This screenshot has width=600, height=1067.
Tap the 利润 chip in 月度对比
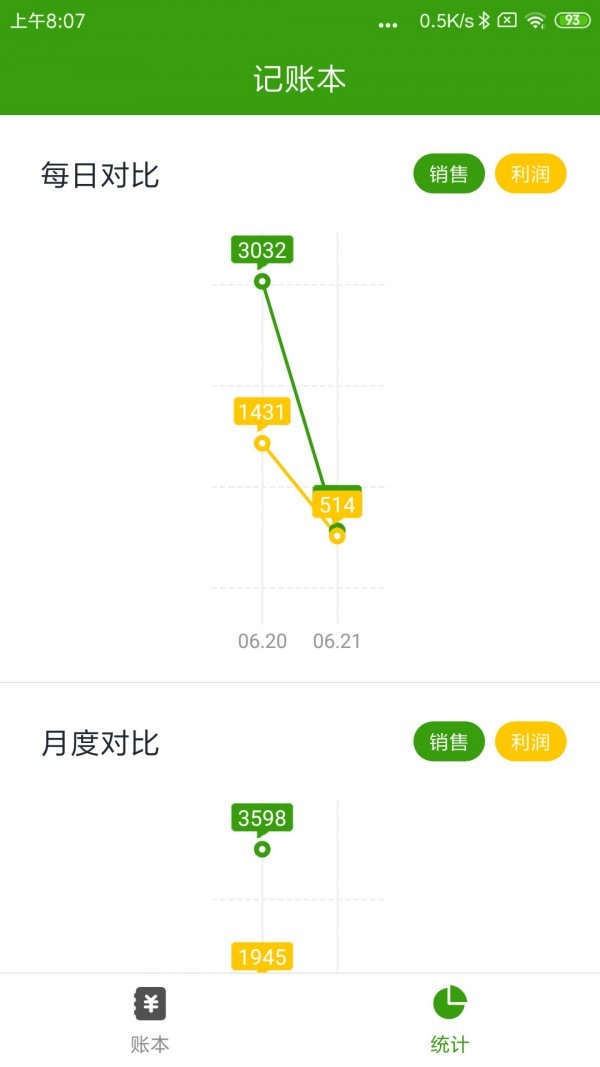(531, 742)
